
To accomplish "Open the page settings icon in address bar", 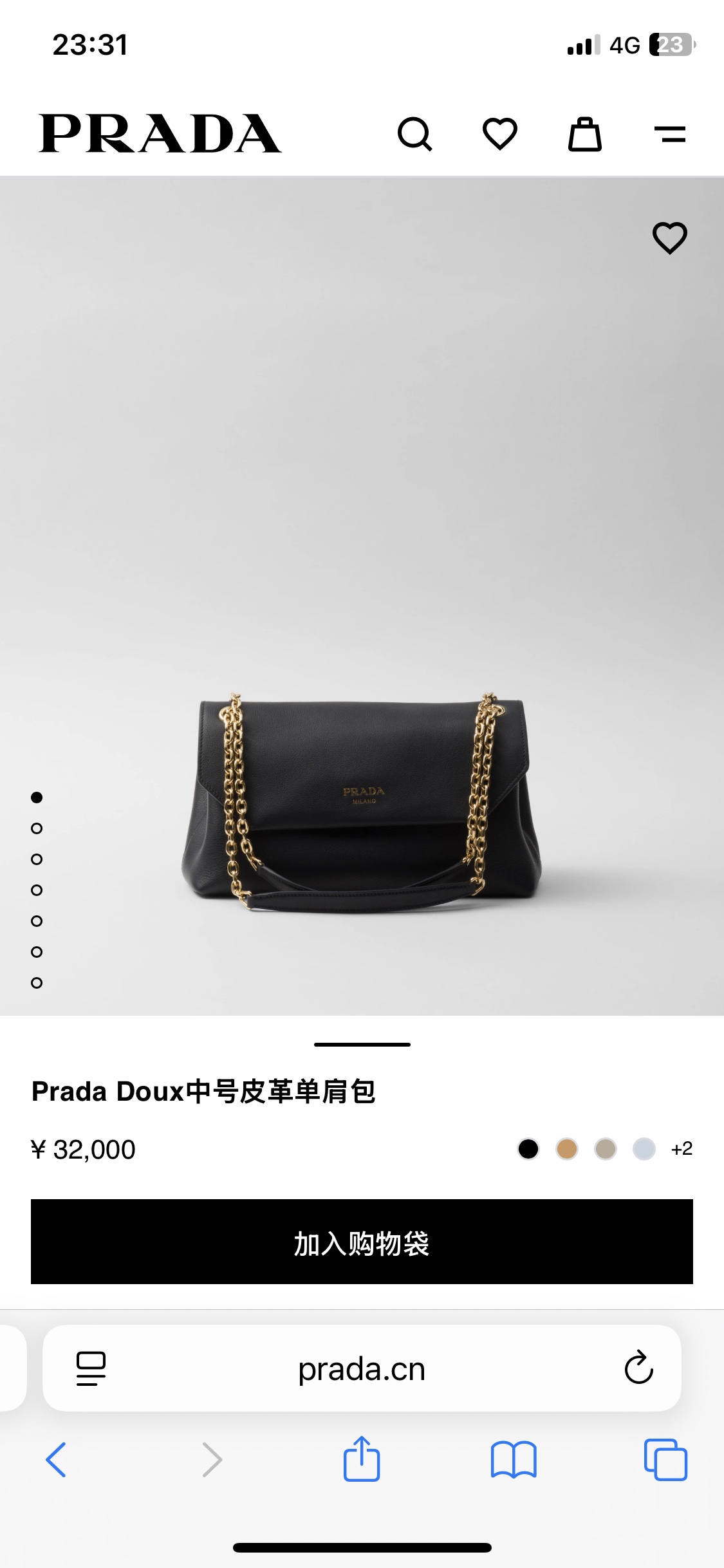I will pyautogui.click(x=91, y=1368).
